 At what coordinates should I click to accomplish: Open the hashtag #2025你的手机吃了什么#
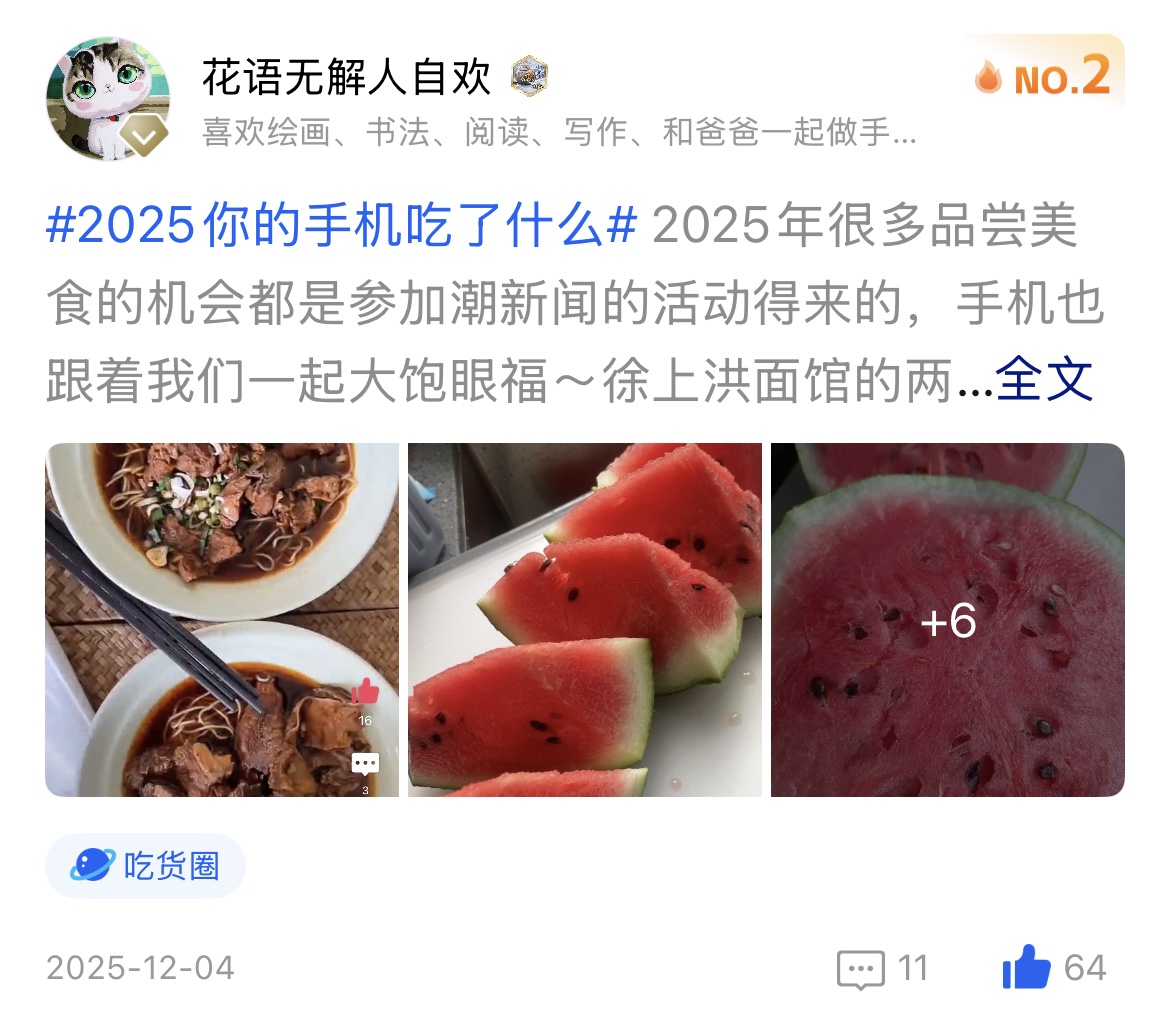pyautogui.click(x=341, y=227)
